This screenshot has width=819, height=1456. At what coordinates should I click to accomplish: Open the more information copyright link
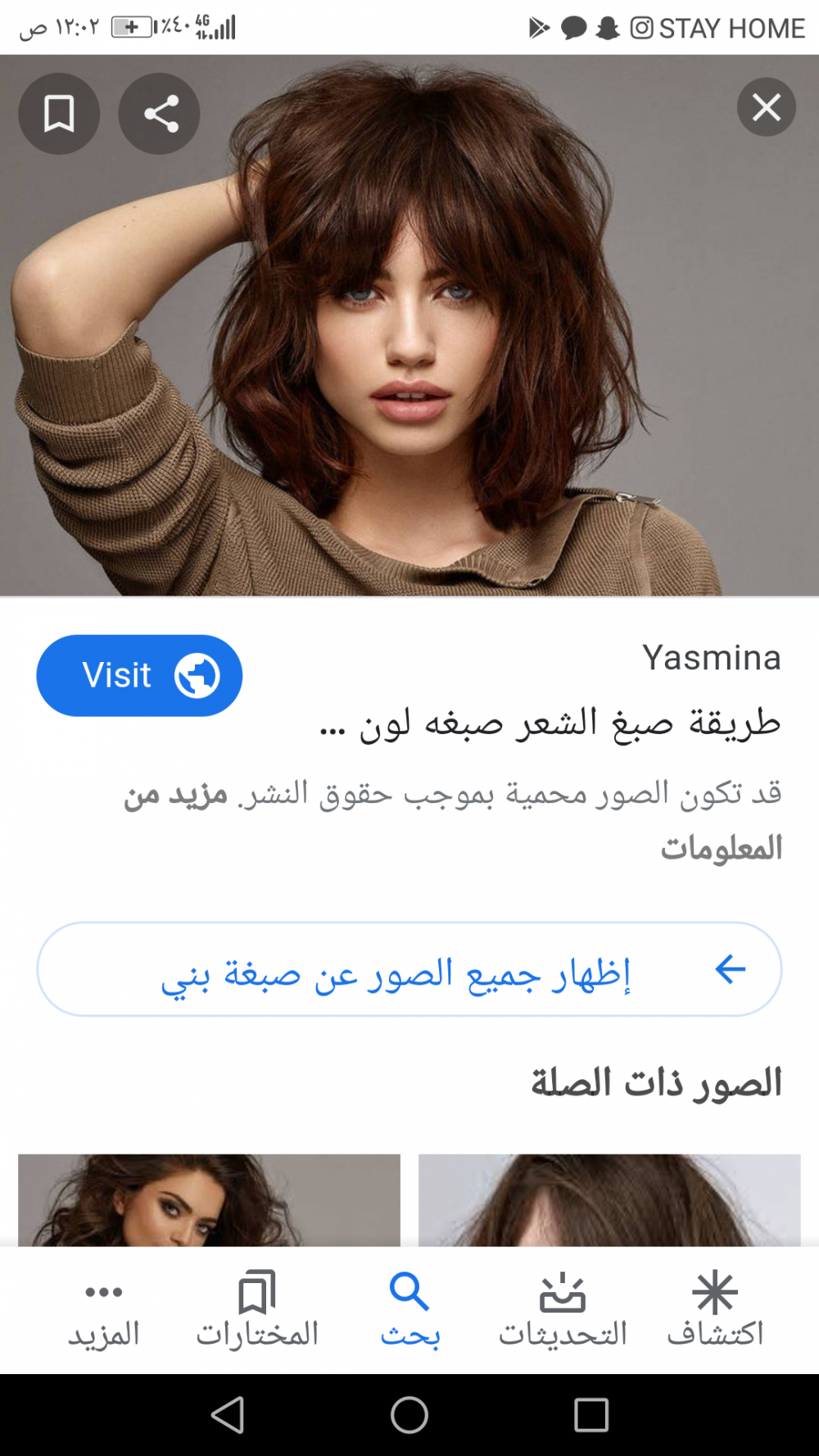tap(175, 796)
